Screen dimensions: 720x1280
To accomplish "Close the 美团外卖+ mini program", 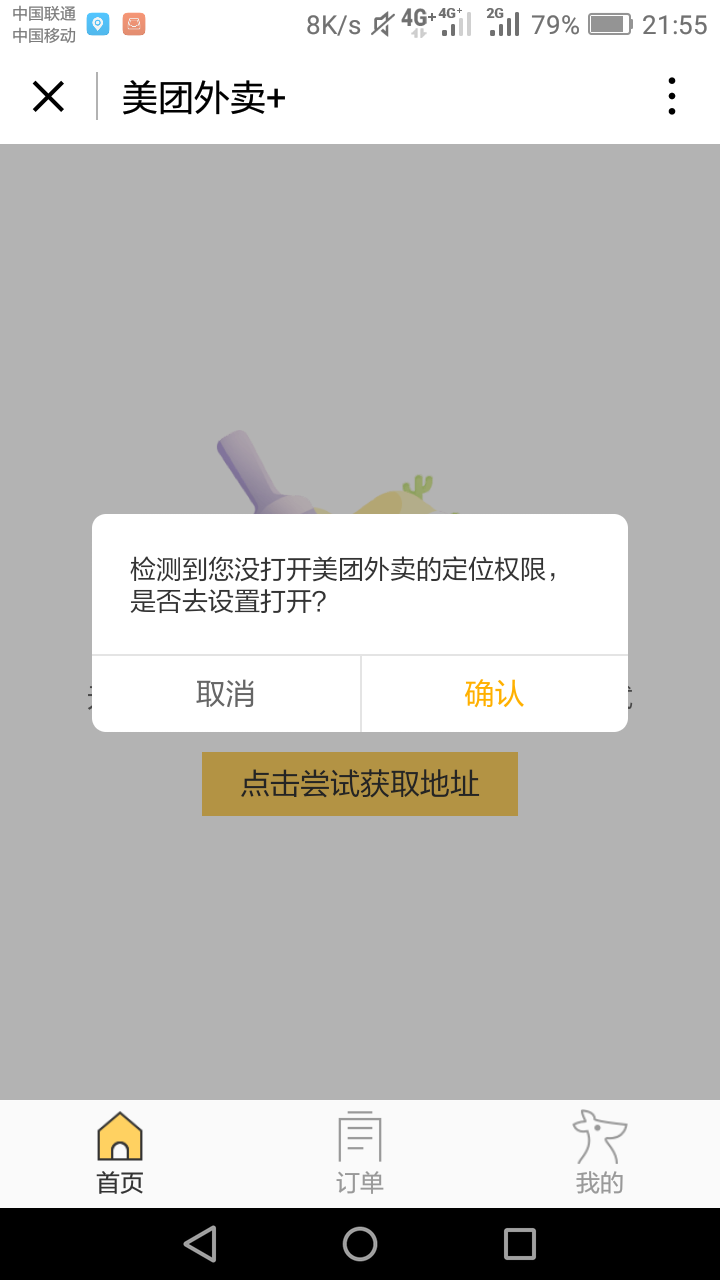I will pos(48,97).
